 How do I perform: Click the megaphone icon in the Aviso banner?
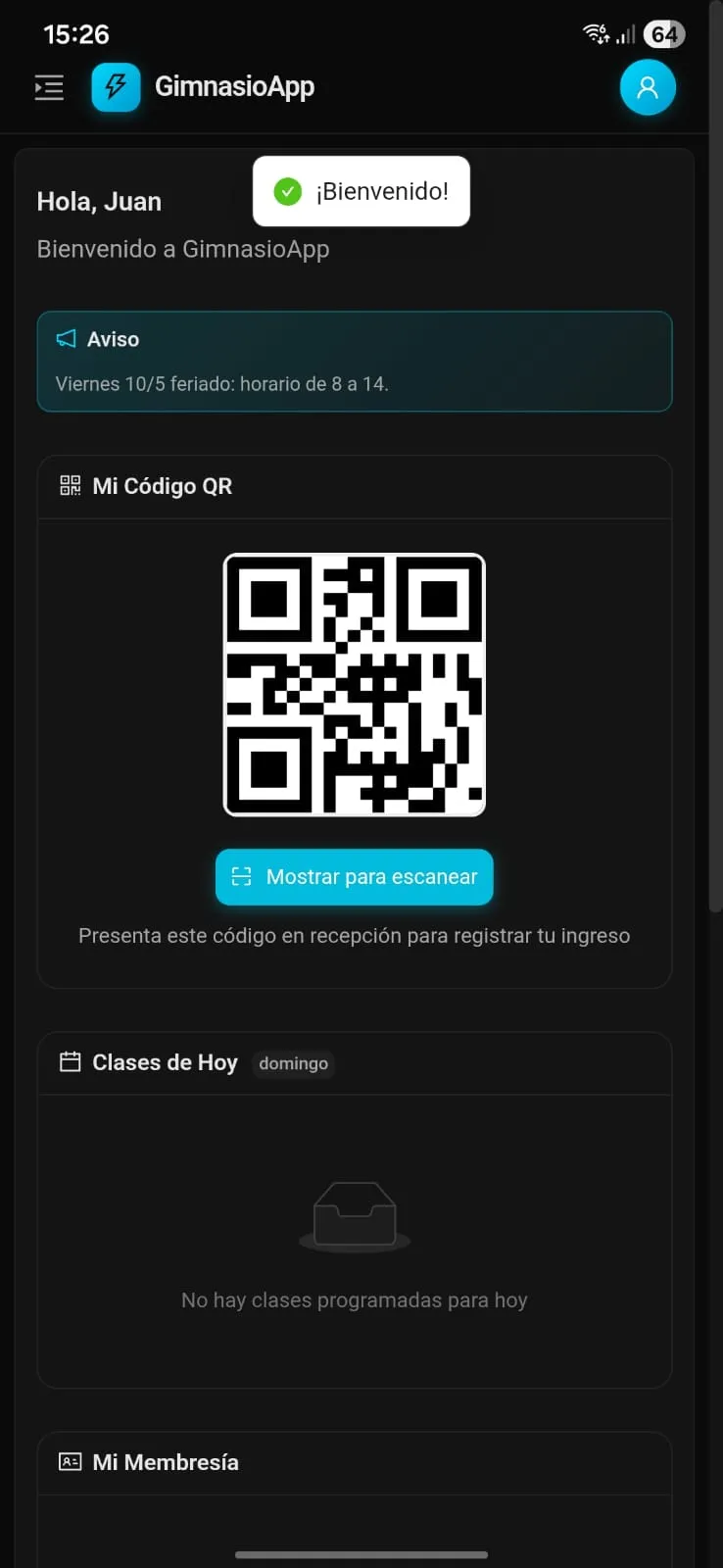coord(66,337)
